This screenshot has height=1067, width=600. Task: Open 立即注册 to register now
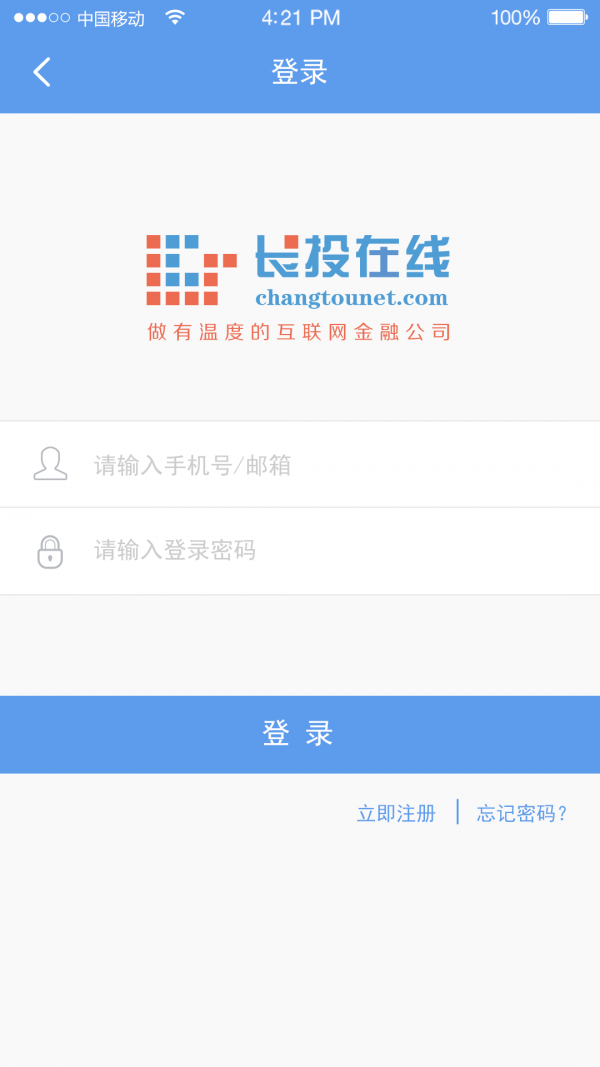tap(396, 813)
